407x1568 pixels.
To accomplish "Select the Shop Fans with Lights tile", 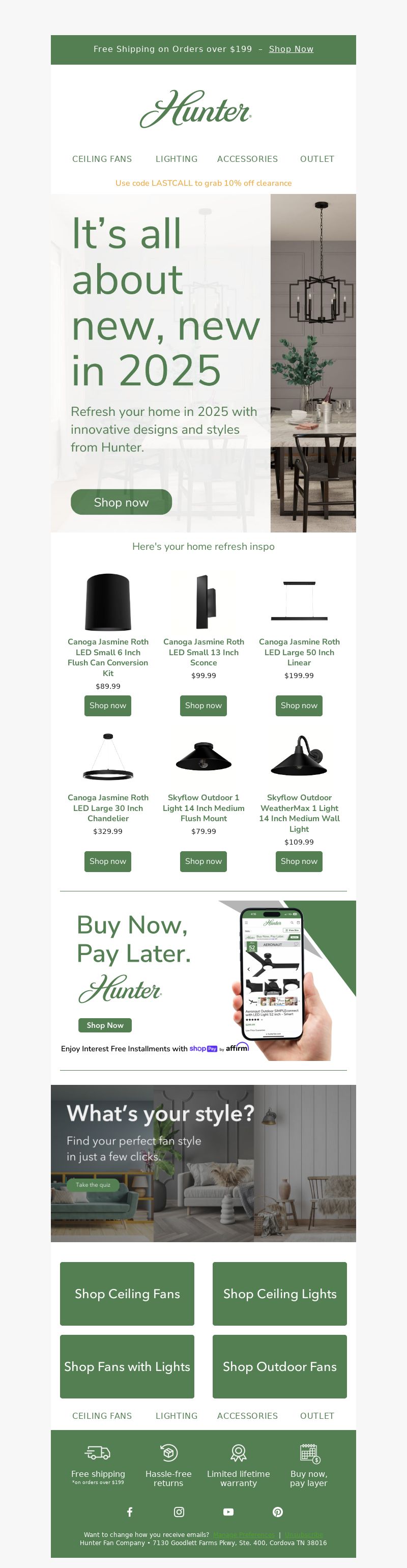I will pyautogui.click(x=127, y=1366).
